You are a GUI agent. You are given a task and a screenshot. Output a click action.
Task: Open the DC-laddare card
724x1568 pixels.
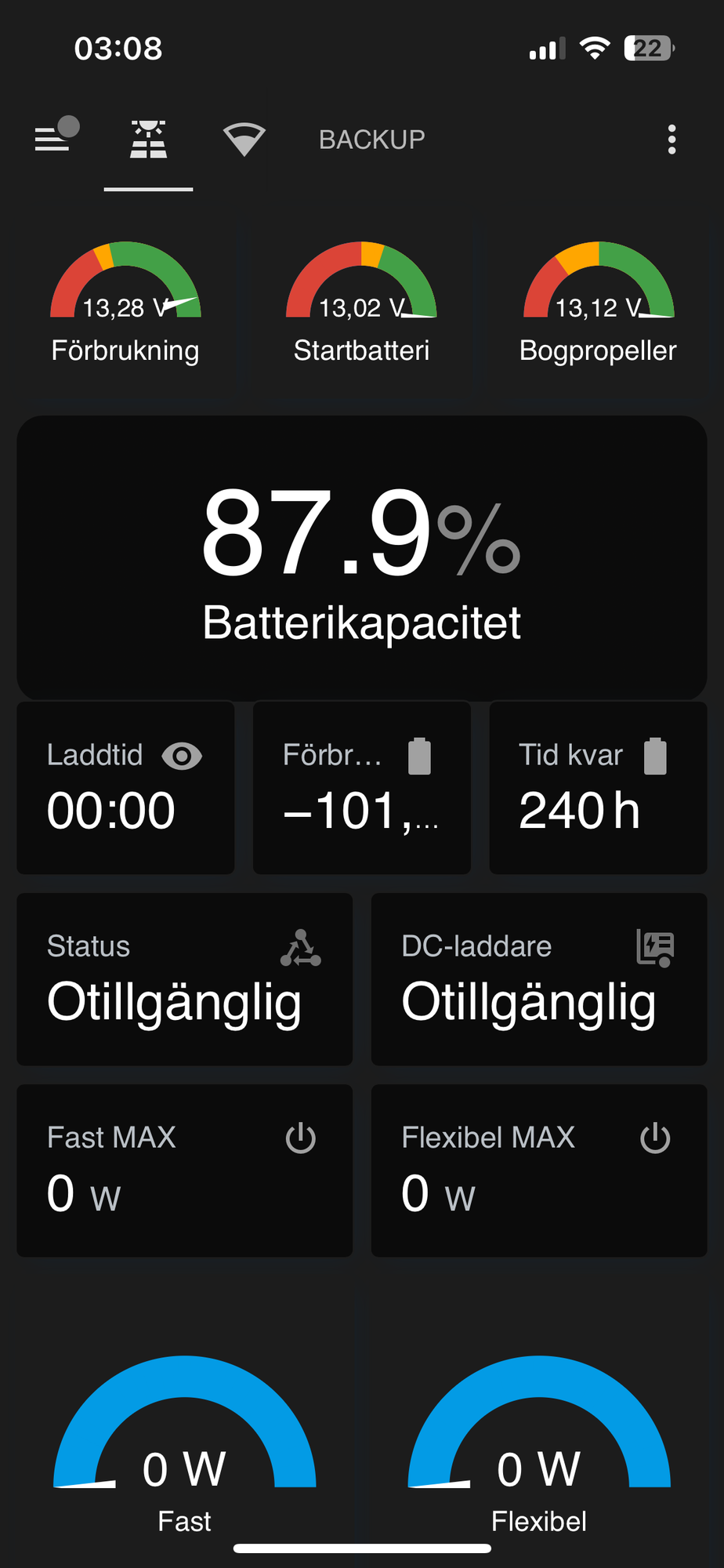click(x=539, y=979)
